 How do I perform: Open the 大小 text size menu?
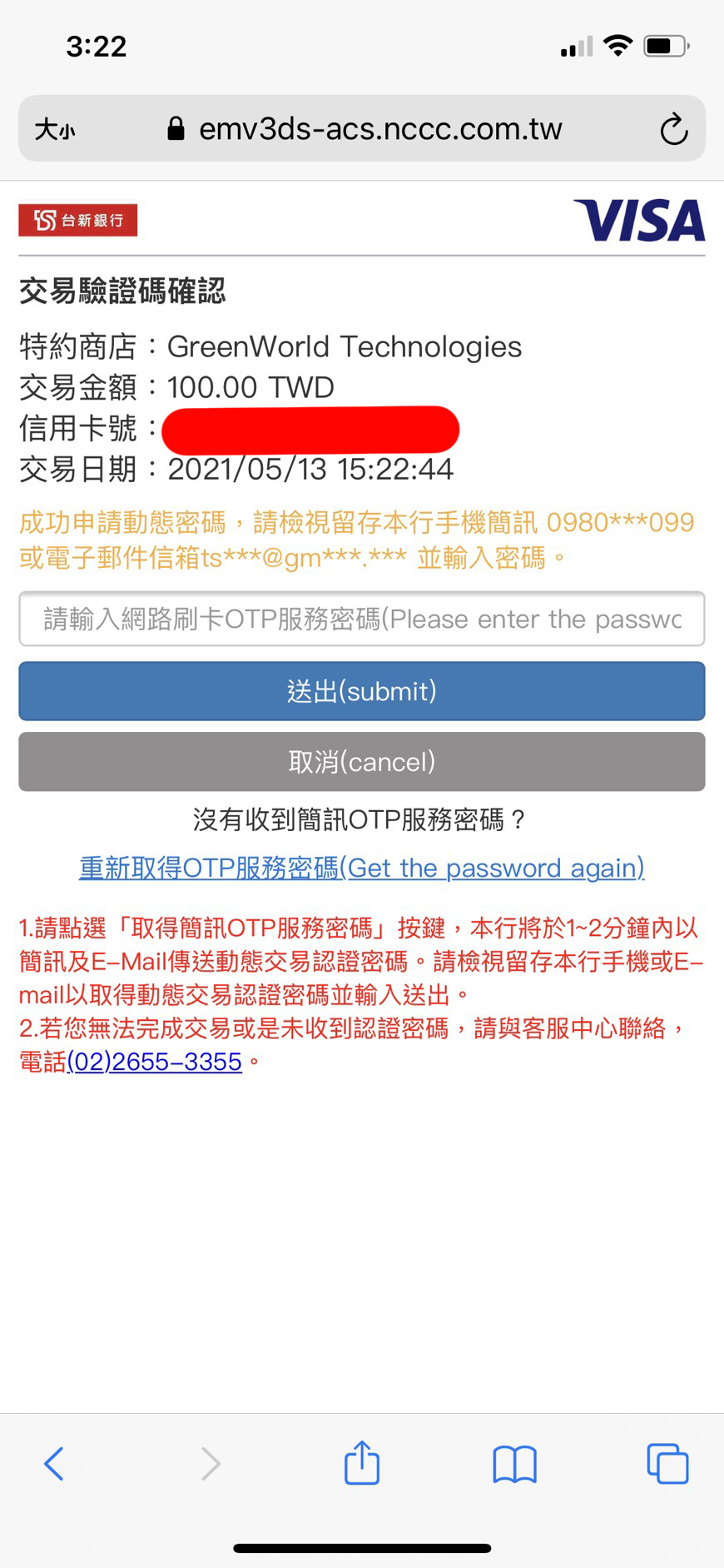55,129
